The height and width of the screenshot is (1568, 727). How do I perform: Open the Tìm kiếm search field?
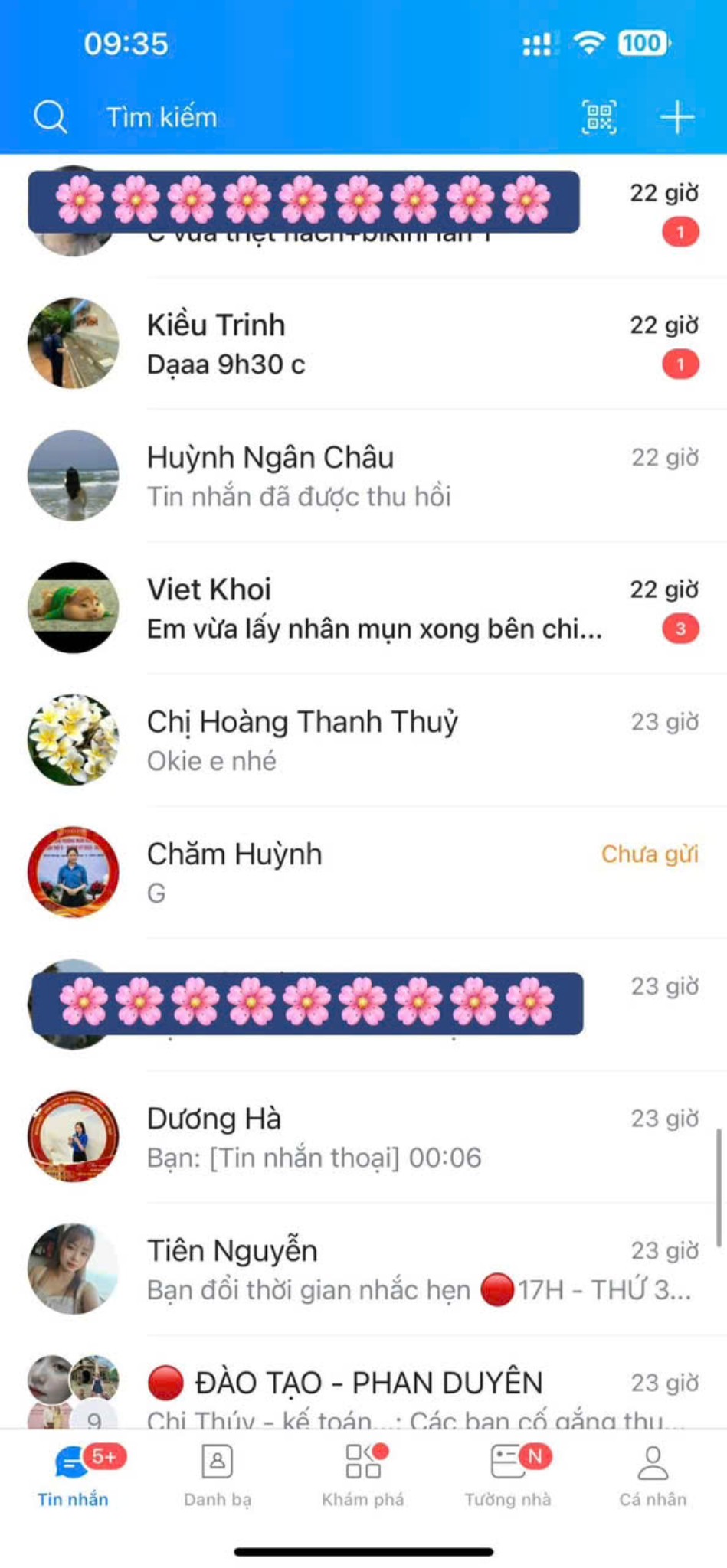click(x=162, y=117)
